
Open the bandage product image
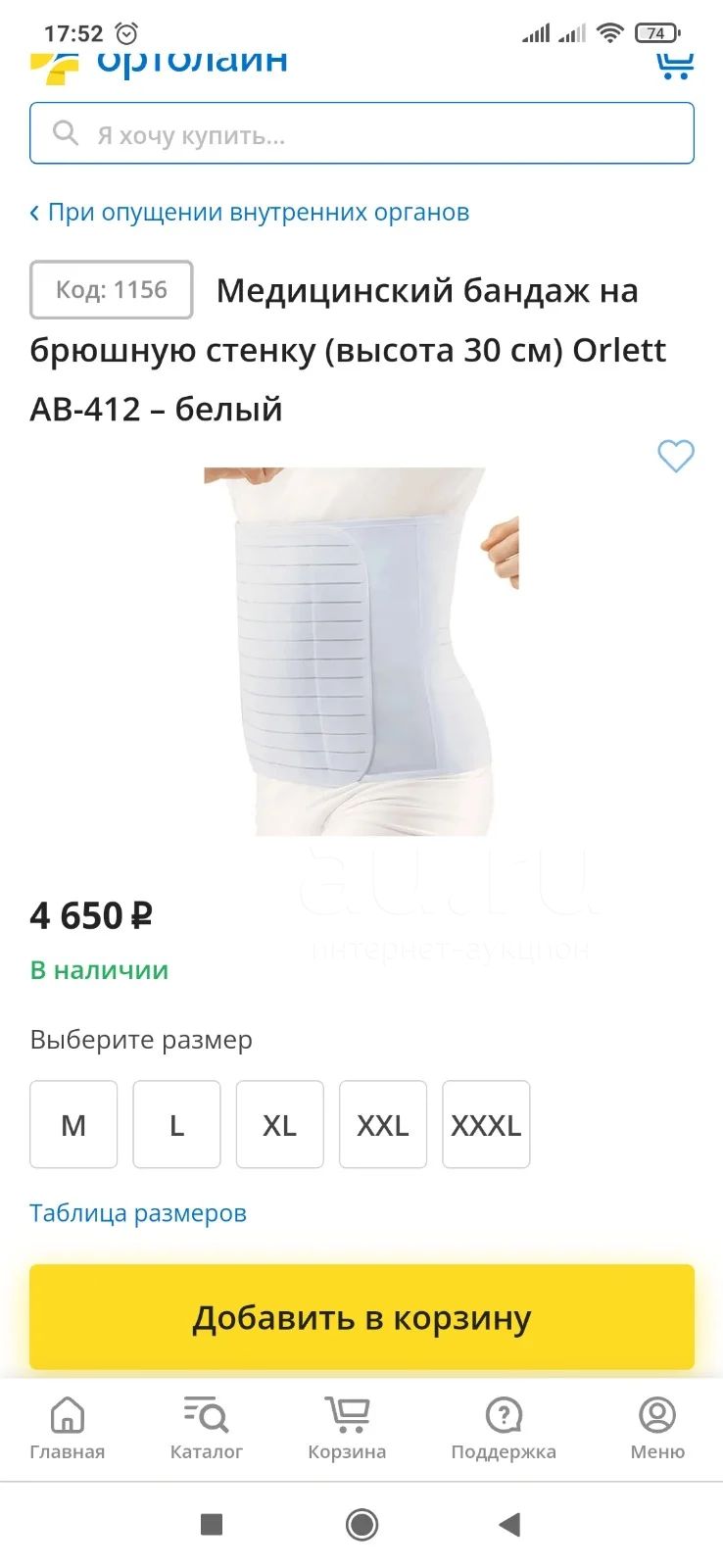[x=361, y=652]
